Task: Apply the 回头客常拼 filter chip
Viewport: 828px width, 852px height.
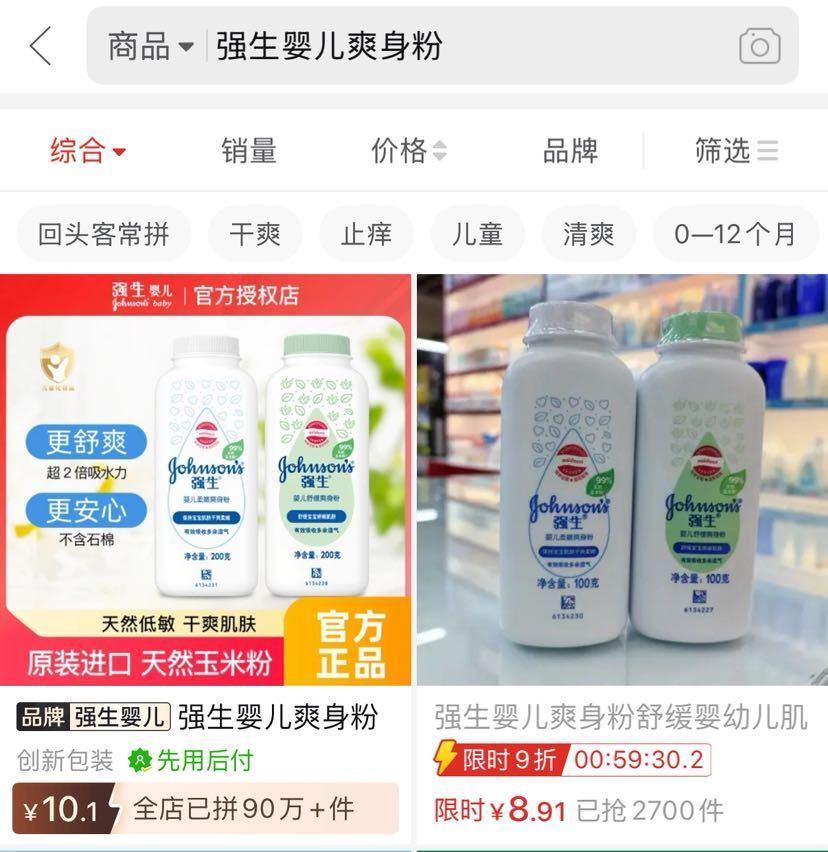Action: pyautogui.click(x=103, y=234)
